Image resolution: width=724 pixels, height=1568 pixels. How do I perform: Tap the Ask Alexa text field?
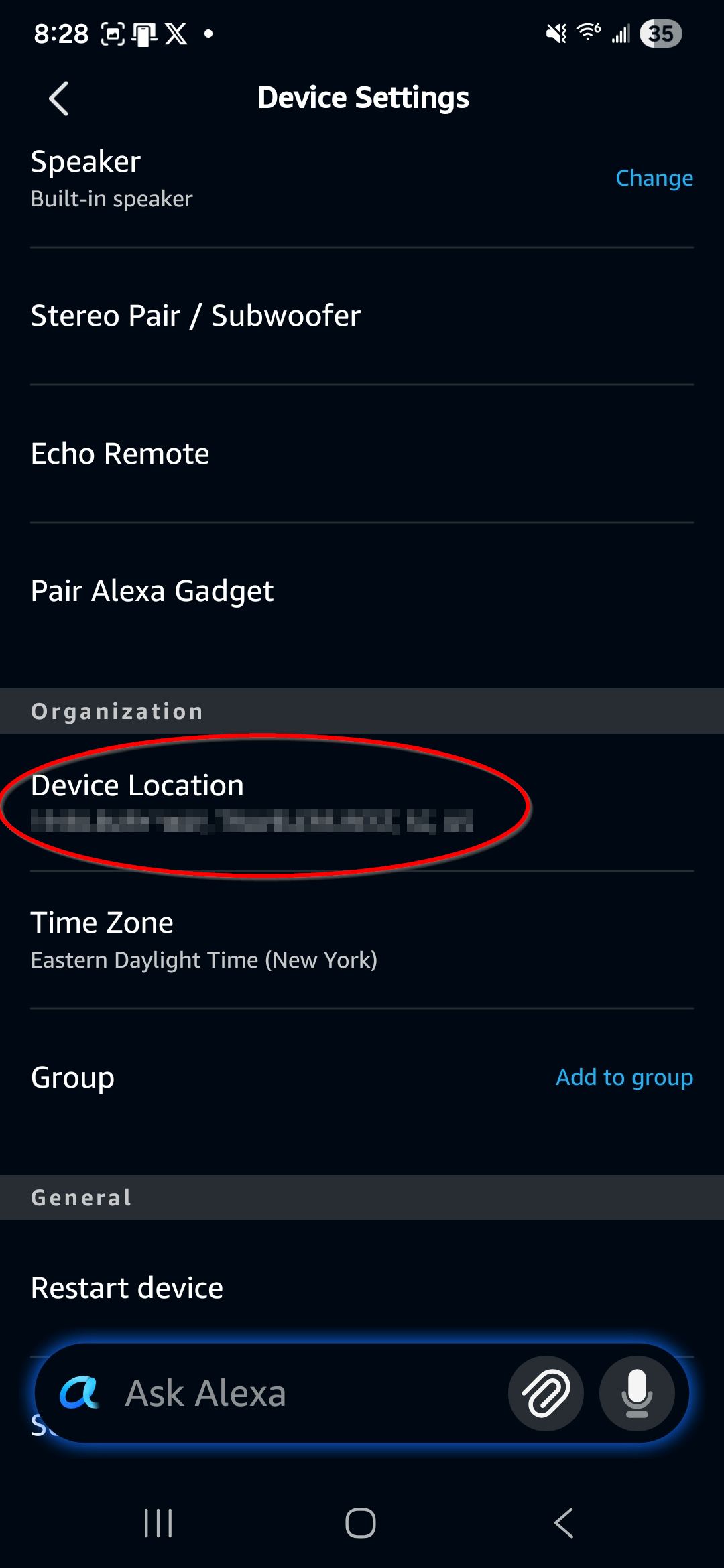pyautogui.click(x=268, y=1393)
